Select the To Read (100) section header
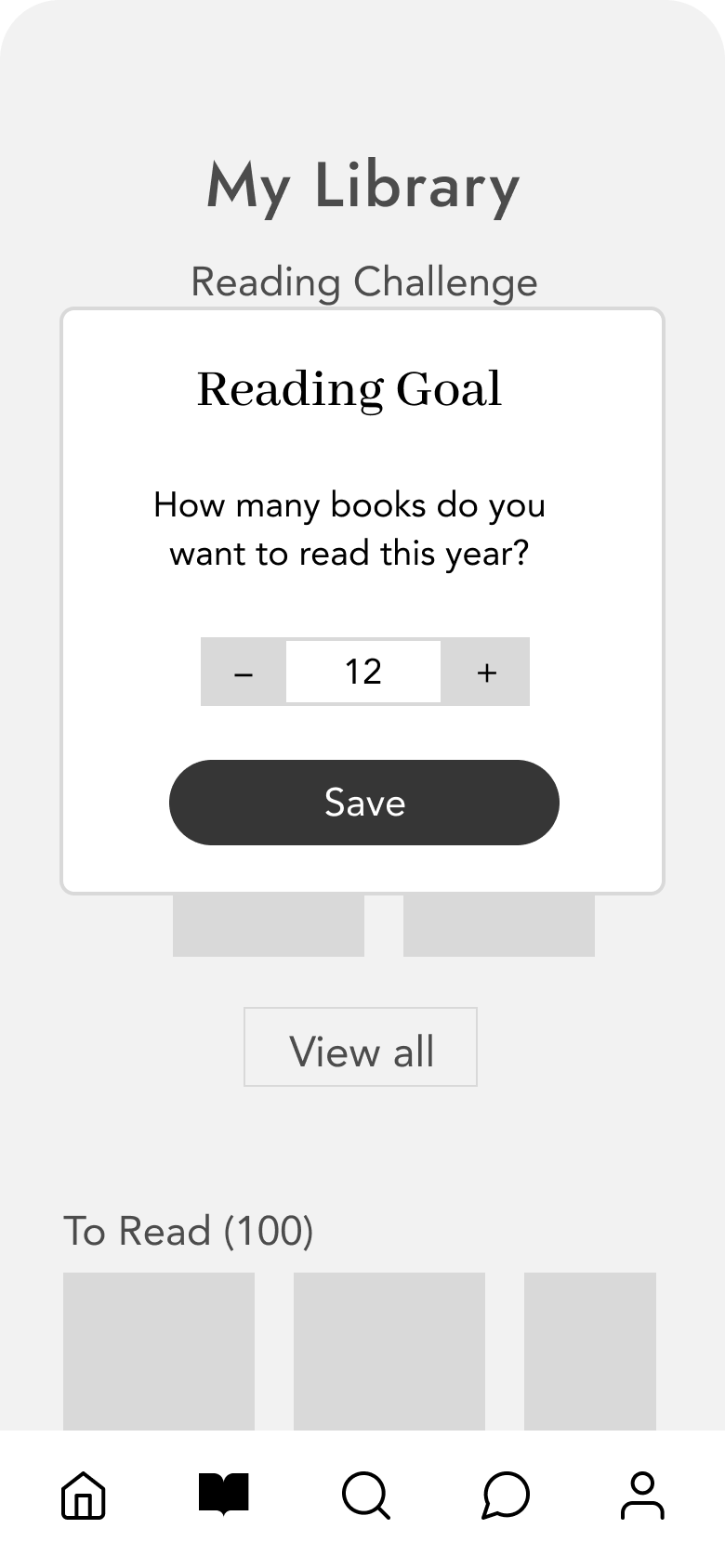This screenshot has width=725, height=1568. (x=191, y=1230)
